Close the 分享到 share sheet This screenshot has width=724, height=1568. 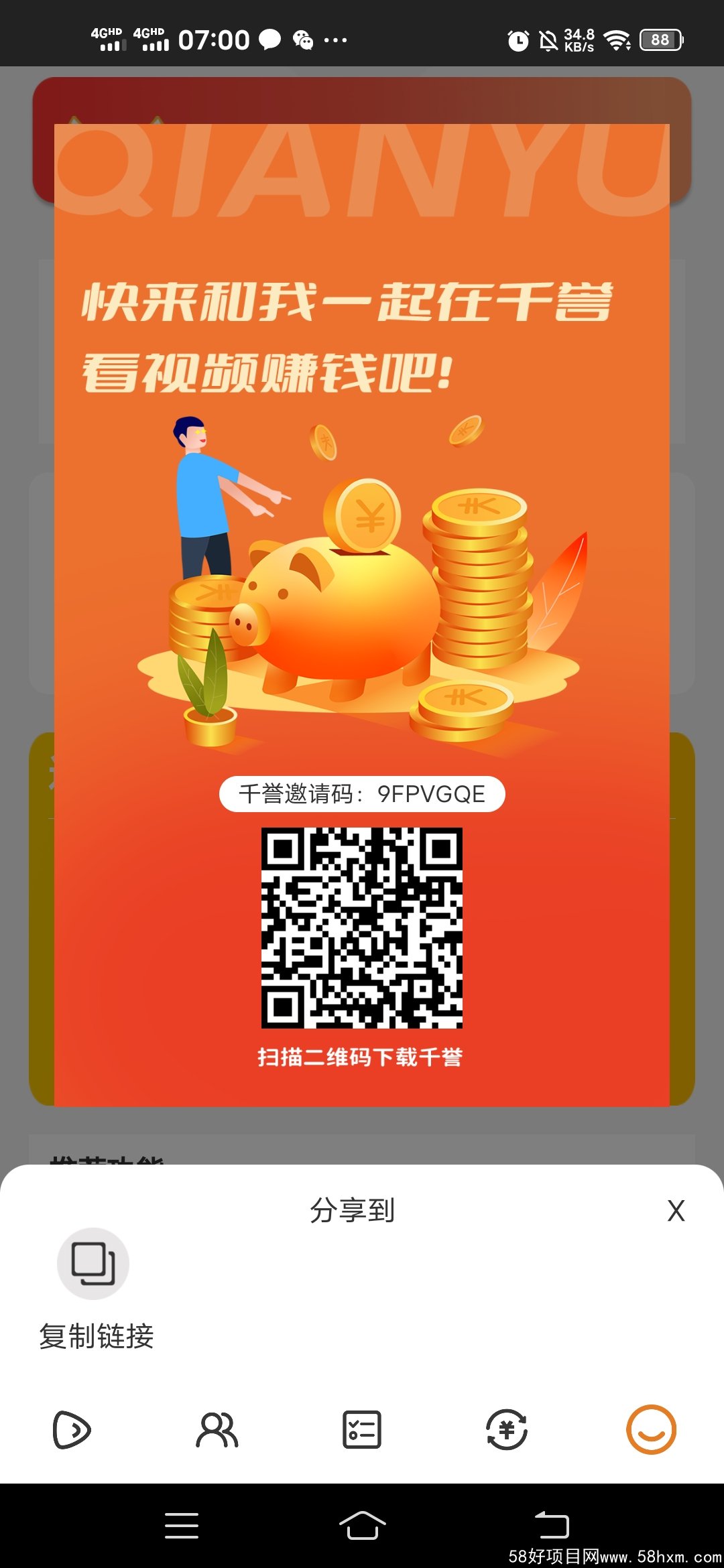pyautogui.click(x=676, y=1211)
